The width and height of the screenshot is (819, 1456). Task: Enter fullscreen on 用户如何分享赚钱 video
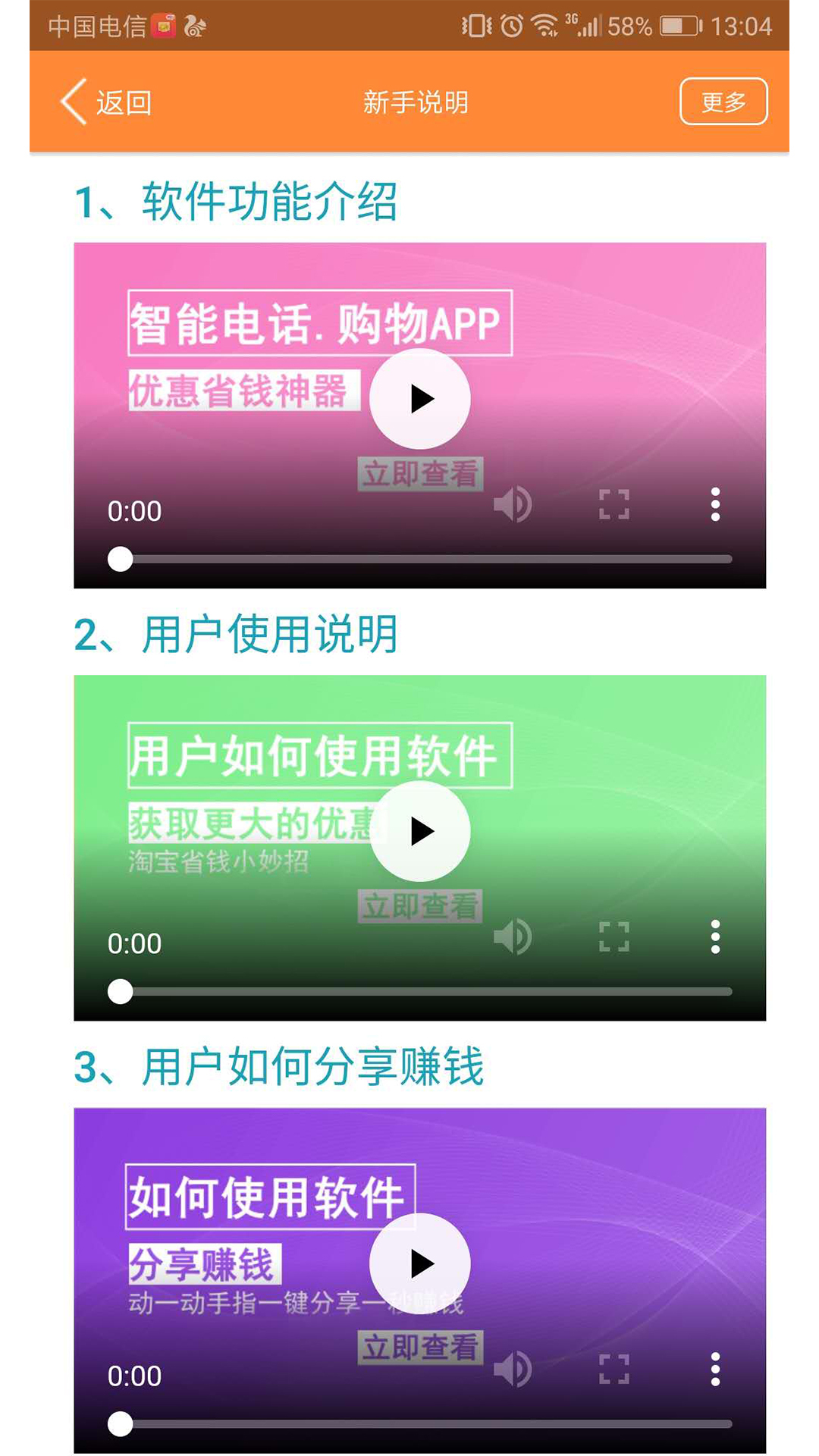click(614, 1370)
